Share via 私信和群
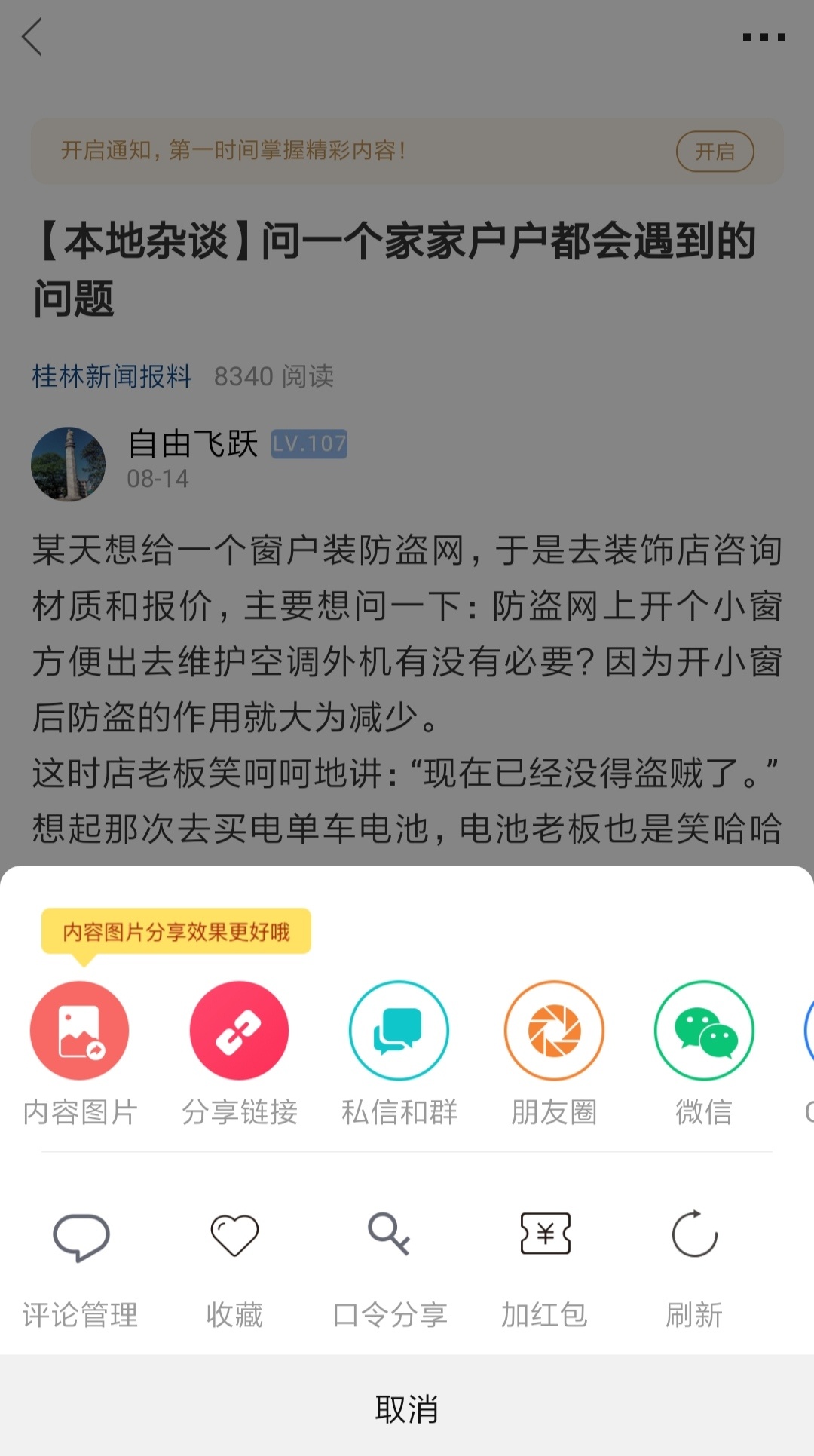 click(x=399, y=1031)
